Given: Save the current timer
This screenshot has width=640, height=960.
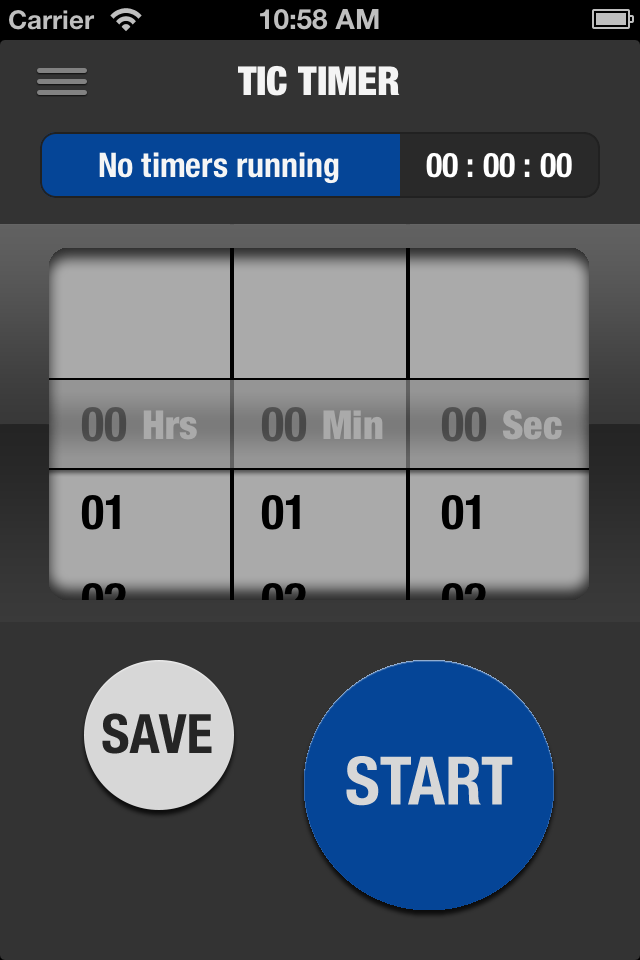Looking at the screenshot, I should [x=158, y=735].
